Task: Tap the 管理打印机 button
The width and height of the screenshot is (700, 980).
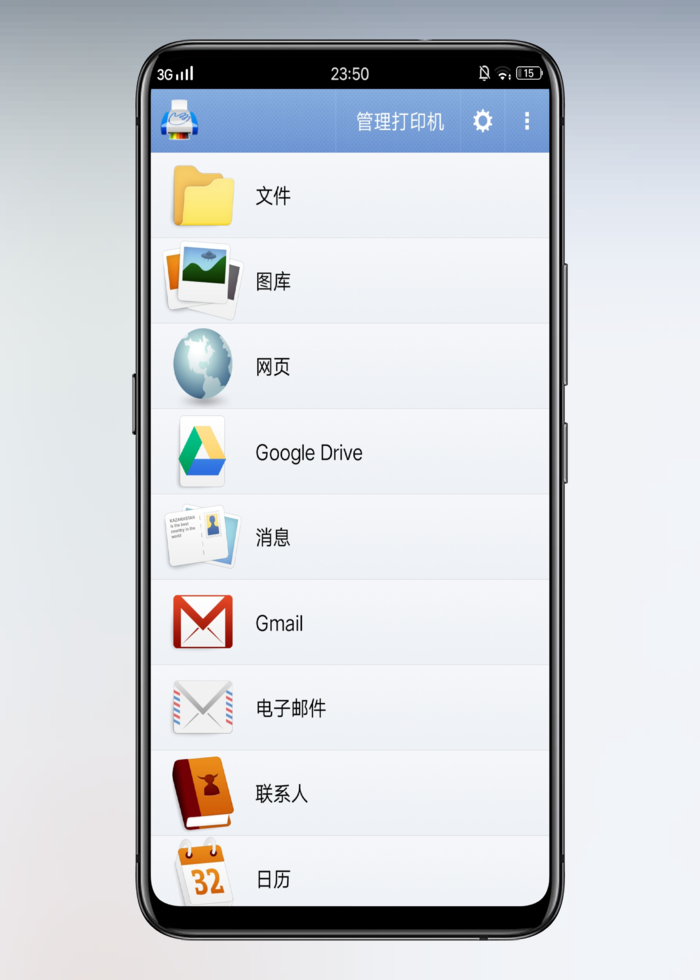Action: point(400,122)
